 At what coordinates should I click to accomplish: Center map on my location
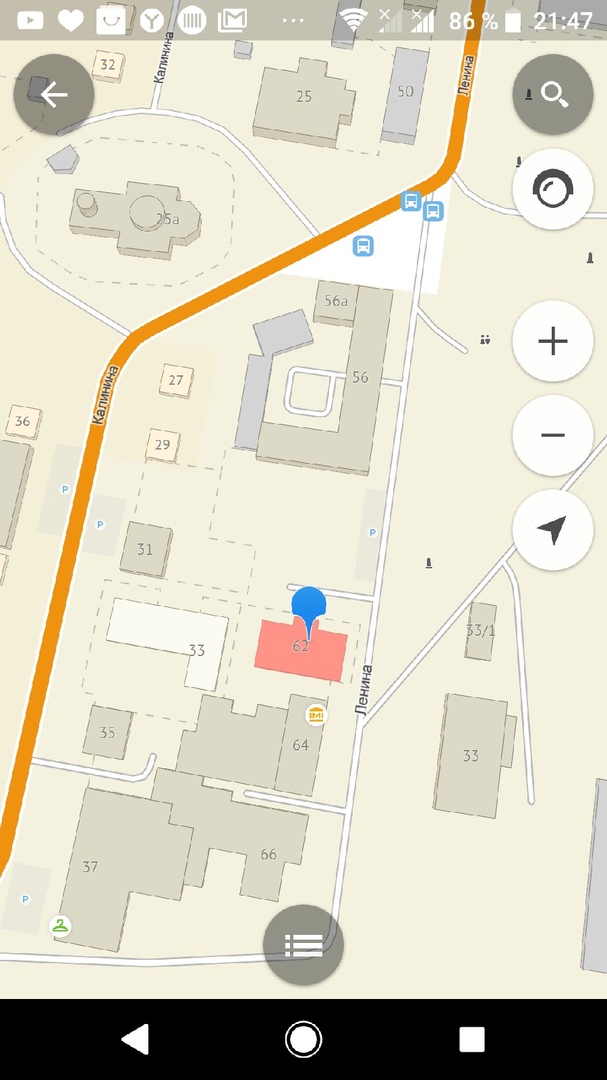click(x=552, y=530)
